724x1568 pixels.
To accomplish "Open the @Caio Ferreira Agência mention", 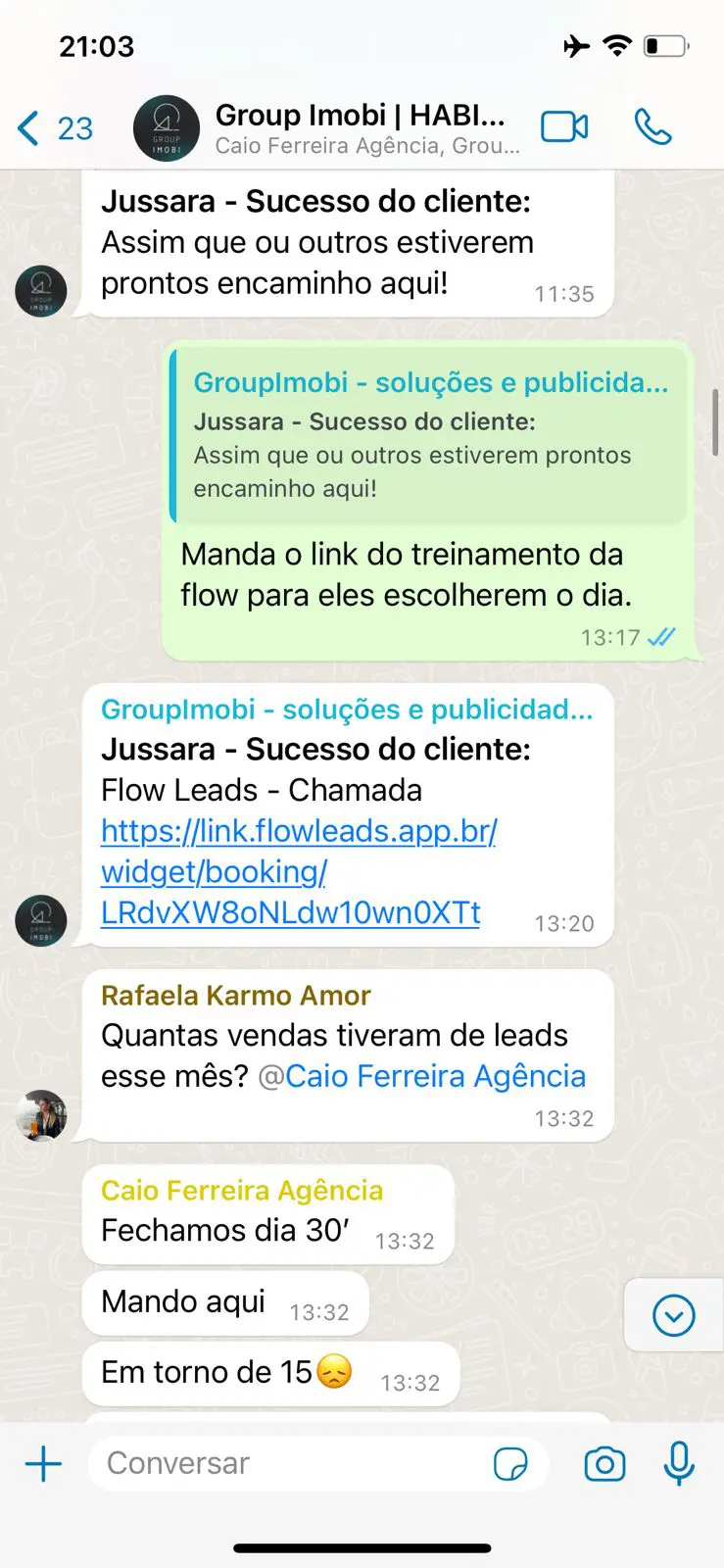I will point(422,1076).
